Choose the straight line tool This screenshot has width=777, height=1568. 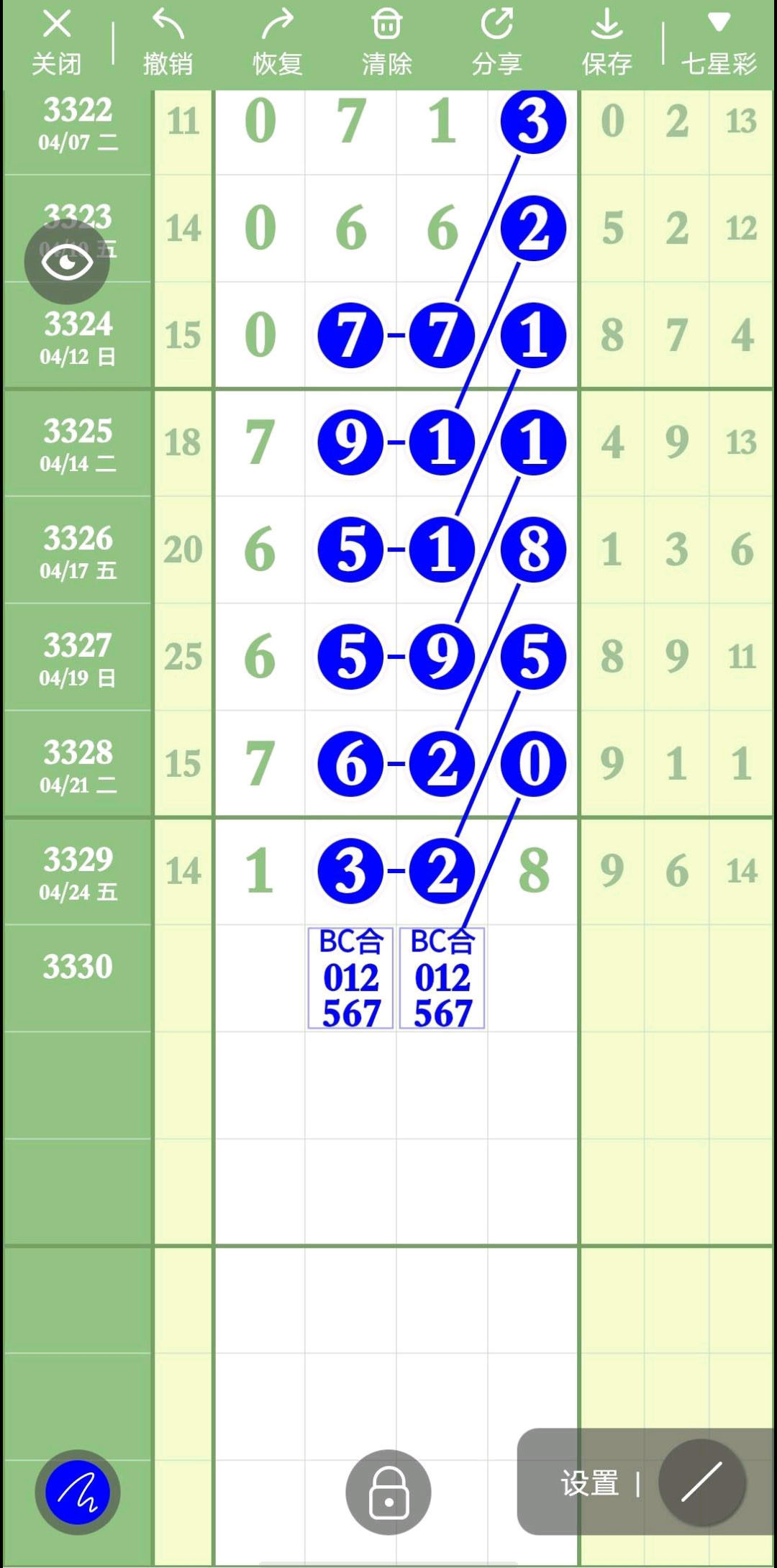701,1482
